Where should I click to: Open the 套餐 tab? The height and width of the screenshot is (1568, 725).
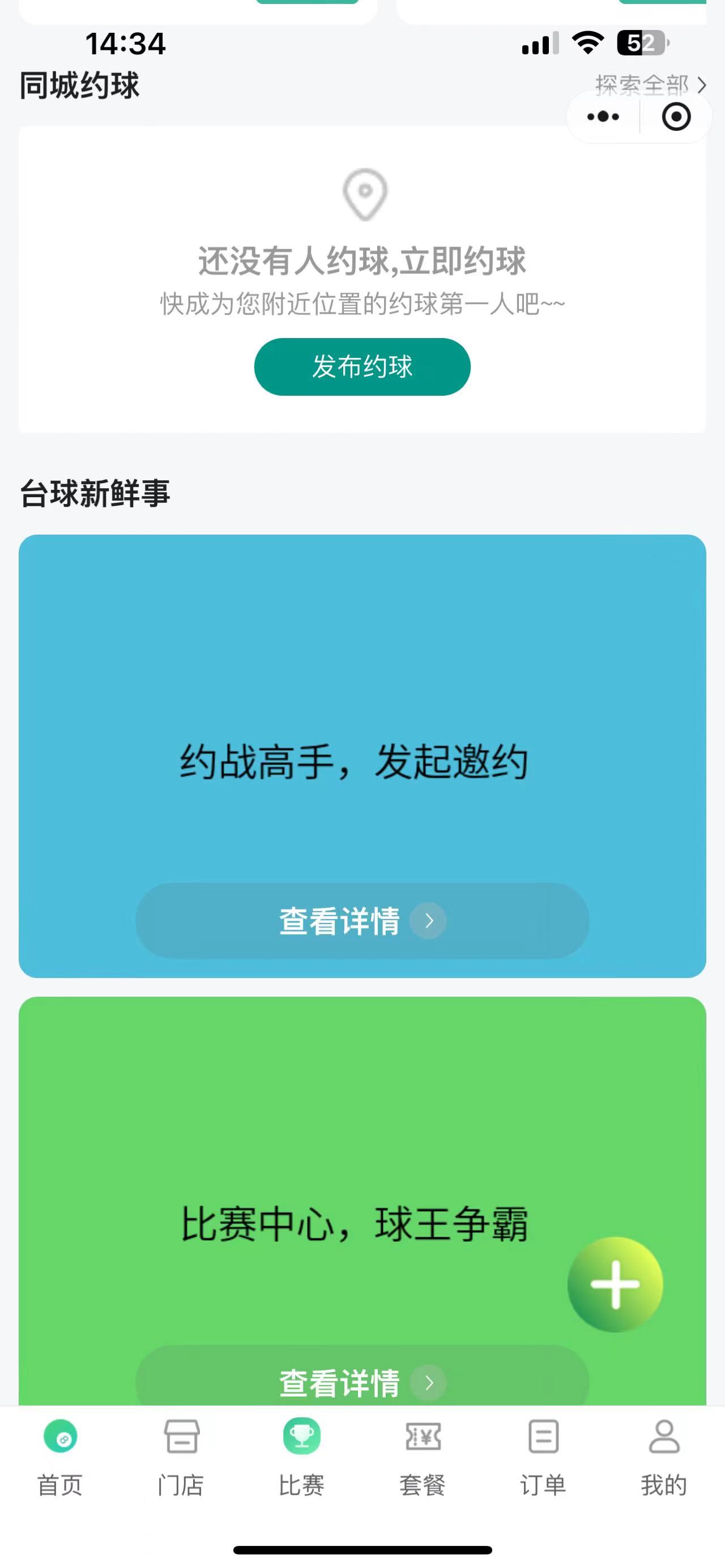click(x=423, y=1458)
